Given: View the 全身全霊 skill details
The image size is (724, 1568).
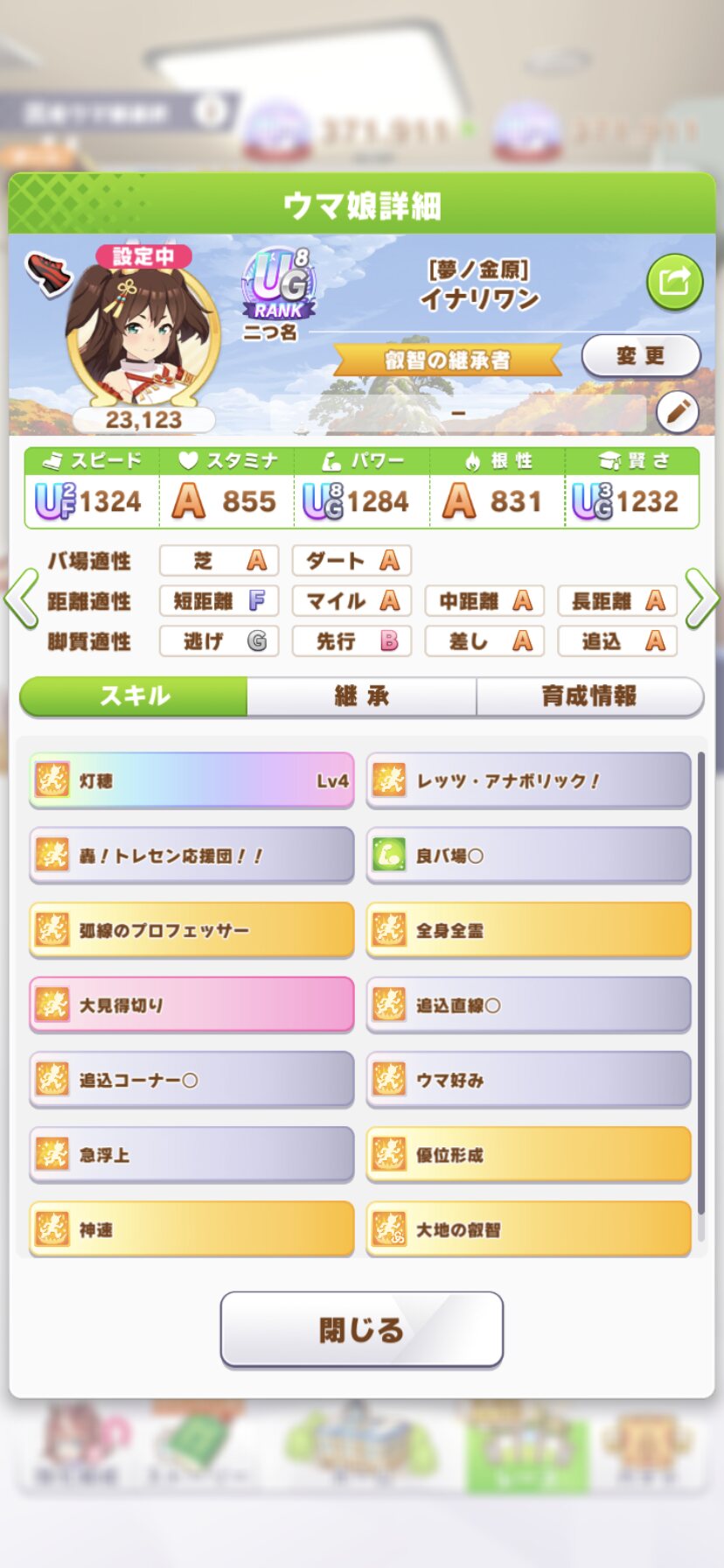Looking at the screenshot, I should [528, 930].
